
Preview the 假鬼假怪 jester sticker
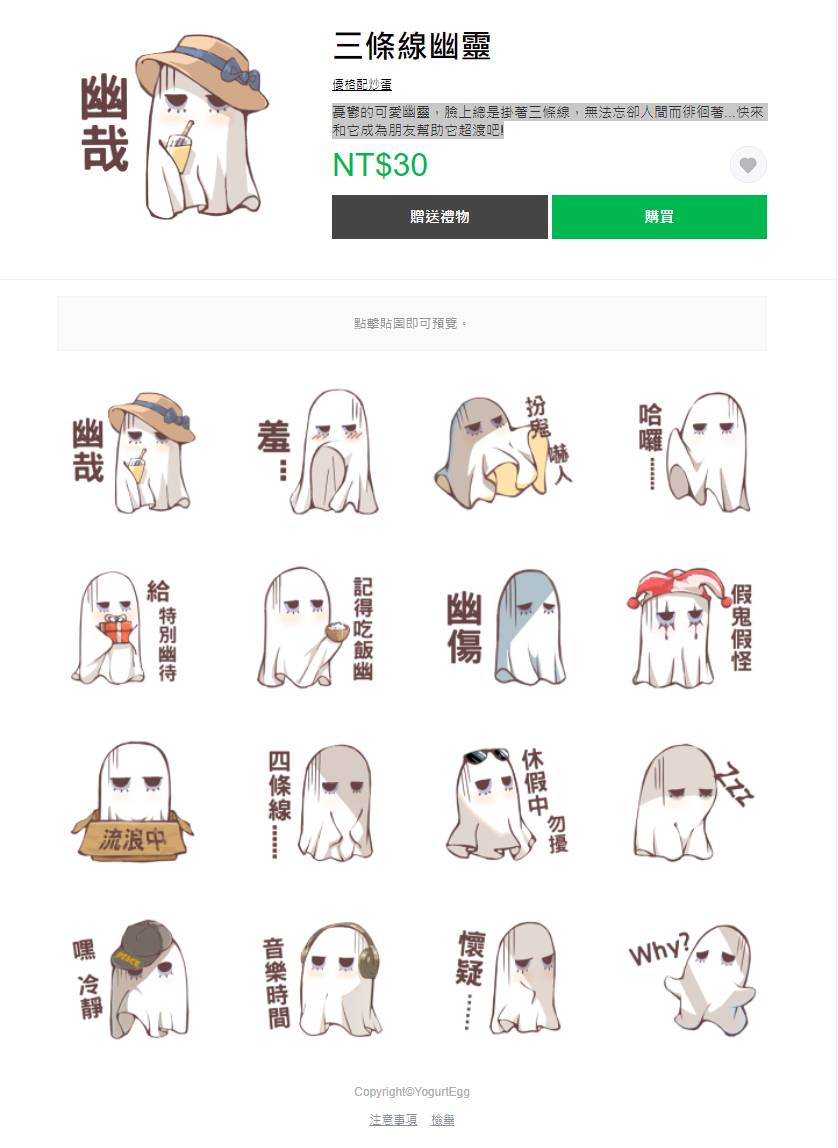[x=692, y=628]
